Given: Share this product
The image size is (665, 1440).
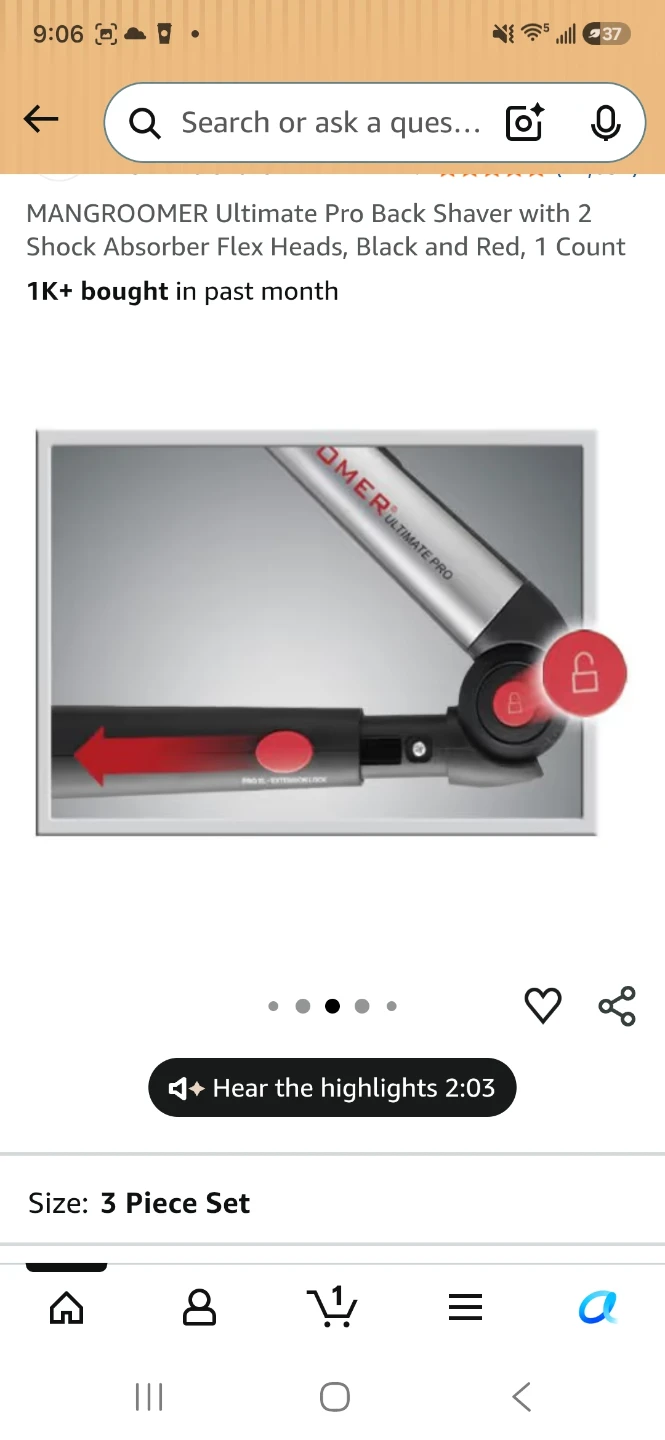Looking at the screenshot, I should [617, 1005].
